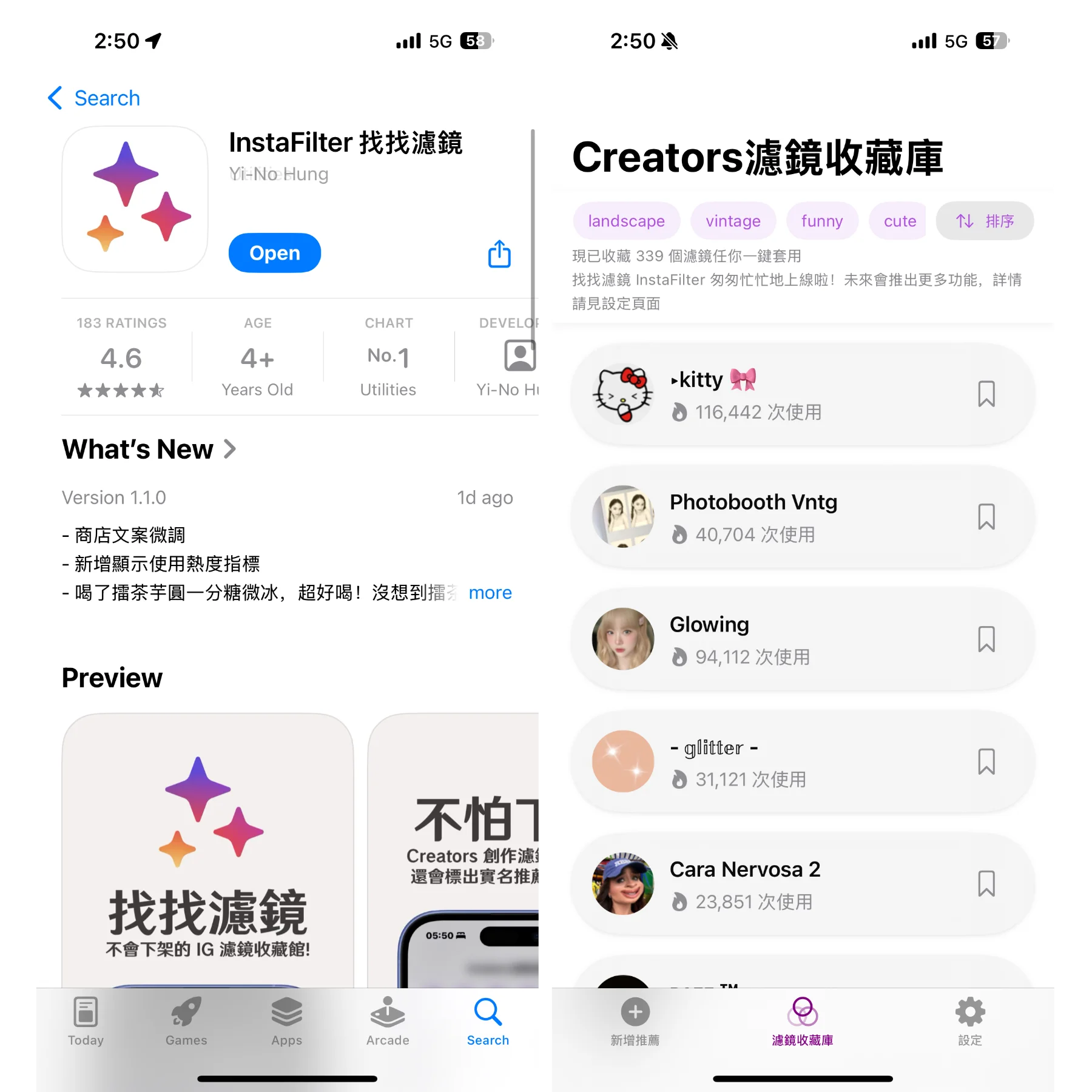Select the funny filter chip
1092x1092 pixels.
(x=821, y=221)
